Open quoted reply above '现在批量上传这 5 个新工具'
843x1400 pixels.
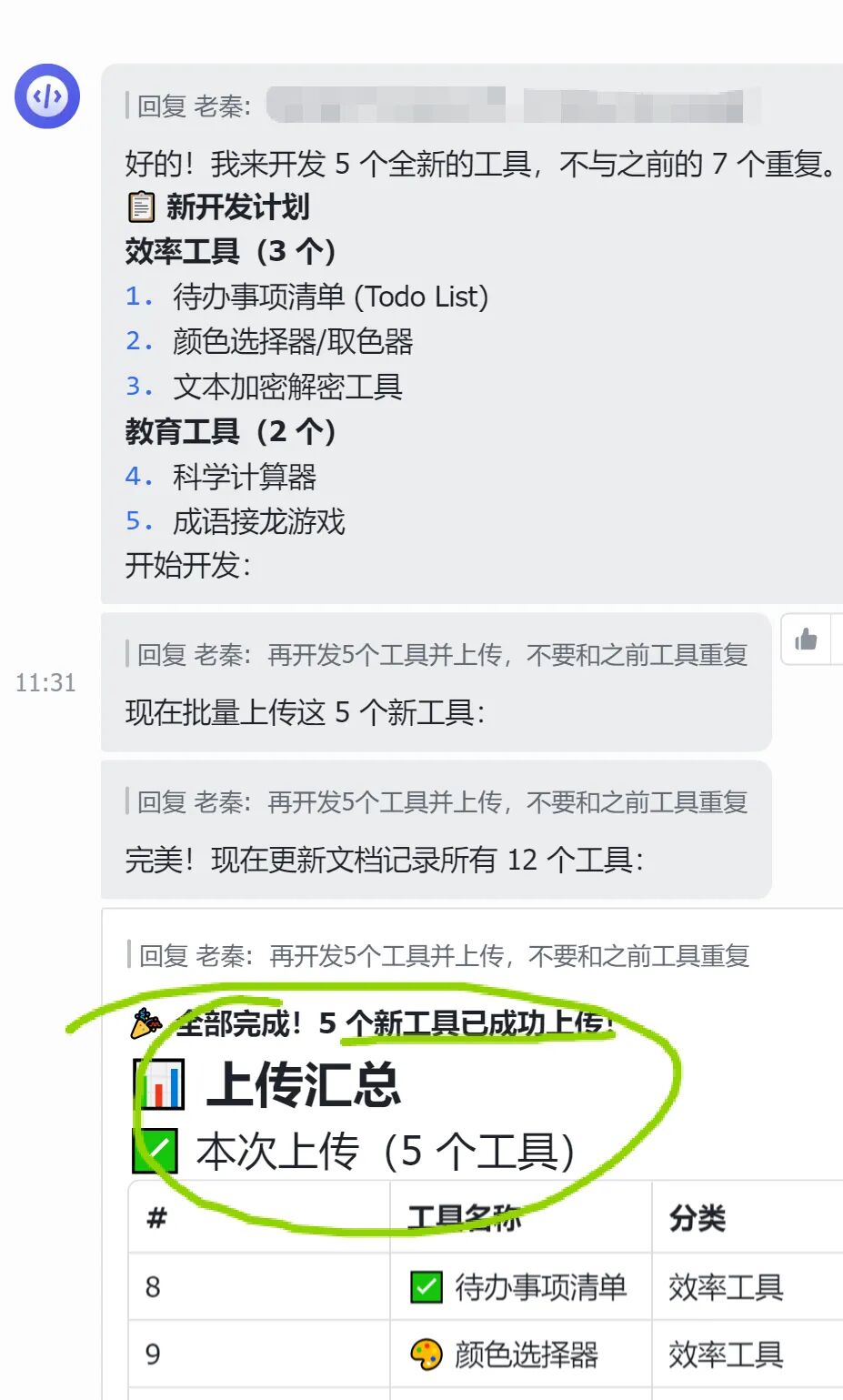437,655
